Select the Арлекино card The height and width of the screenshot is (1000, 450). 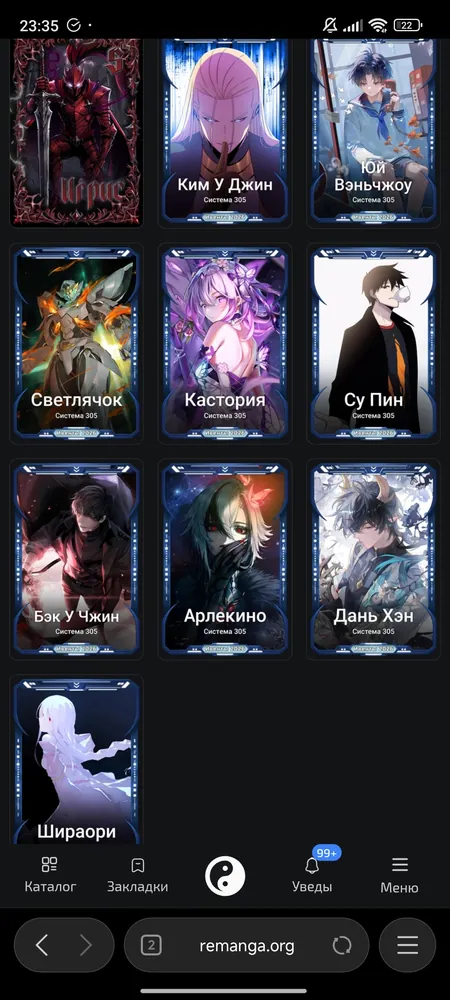coord(225,559)
